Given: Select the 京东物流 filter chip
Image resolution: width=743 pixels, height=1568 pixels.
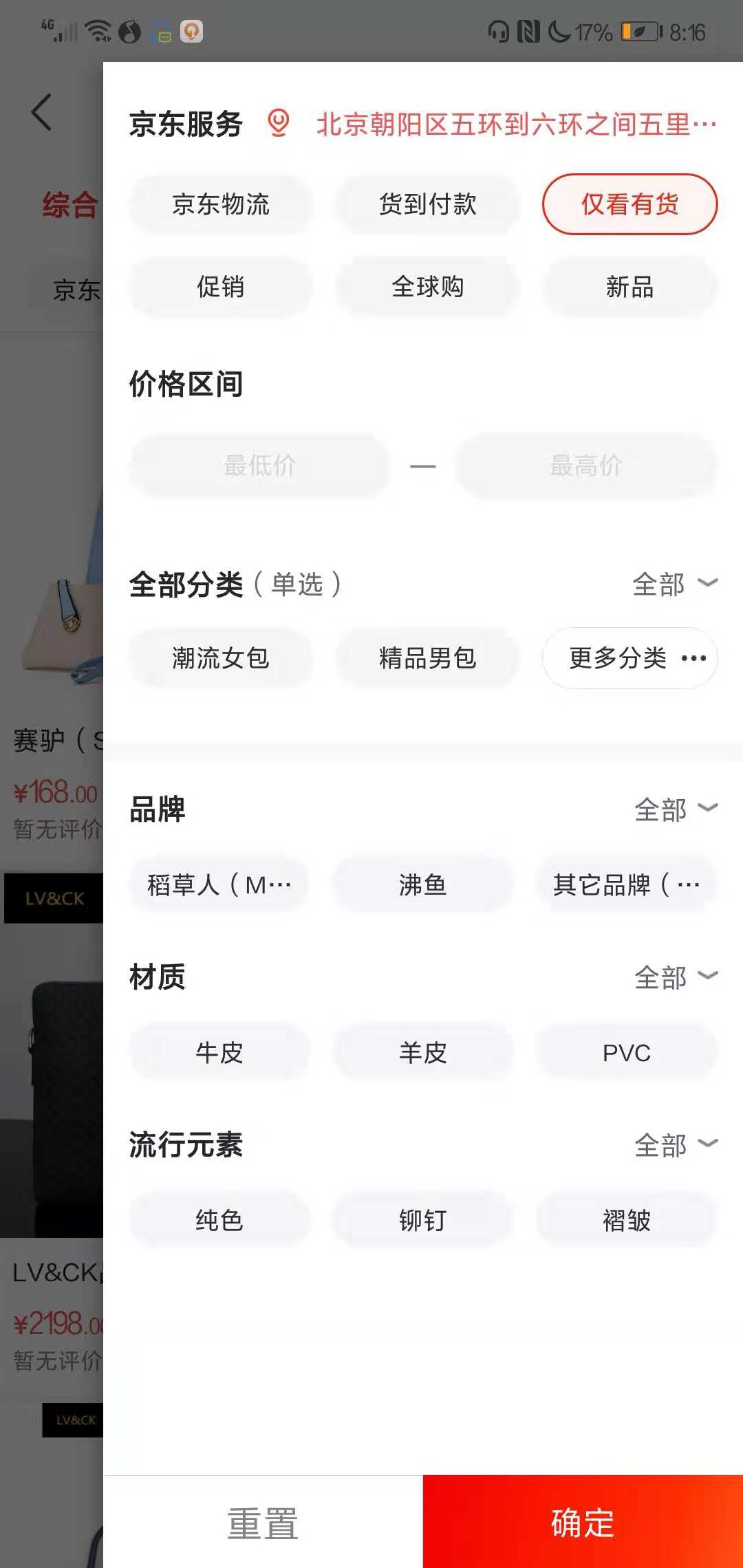Looking at the screenshot, I should [x=220, y=204].
